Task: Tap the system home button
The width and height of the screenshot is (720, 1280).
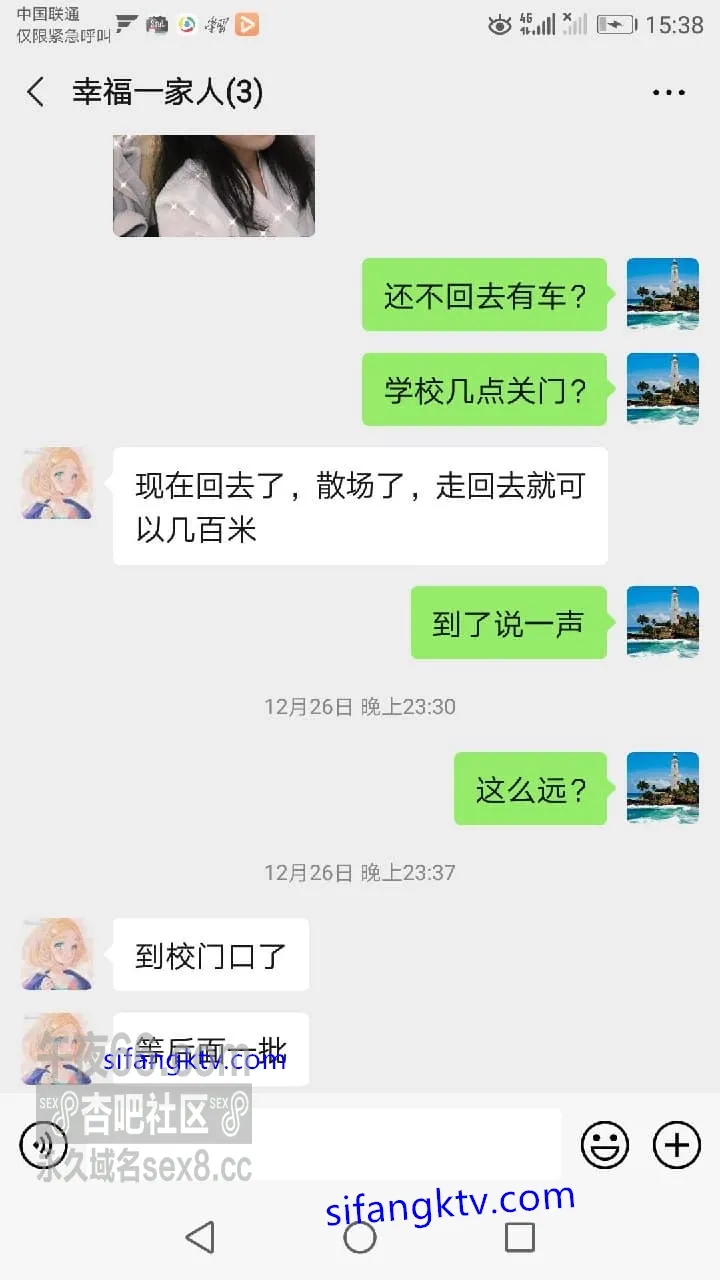Action: coord(360,1237)
